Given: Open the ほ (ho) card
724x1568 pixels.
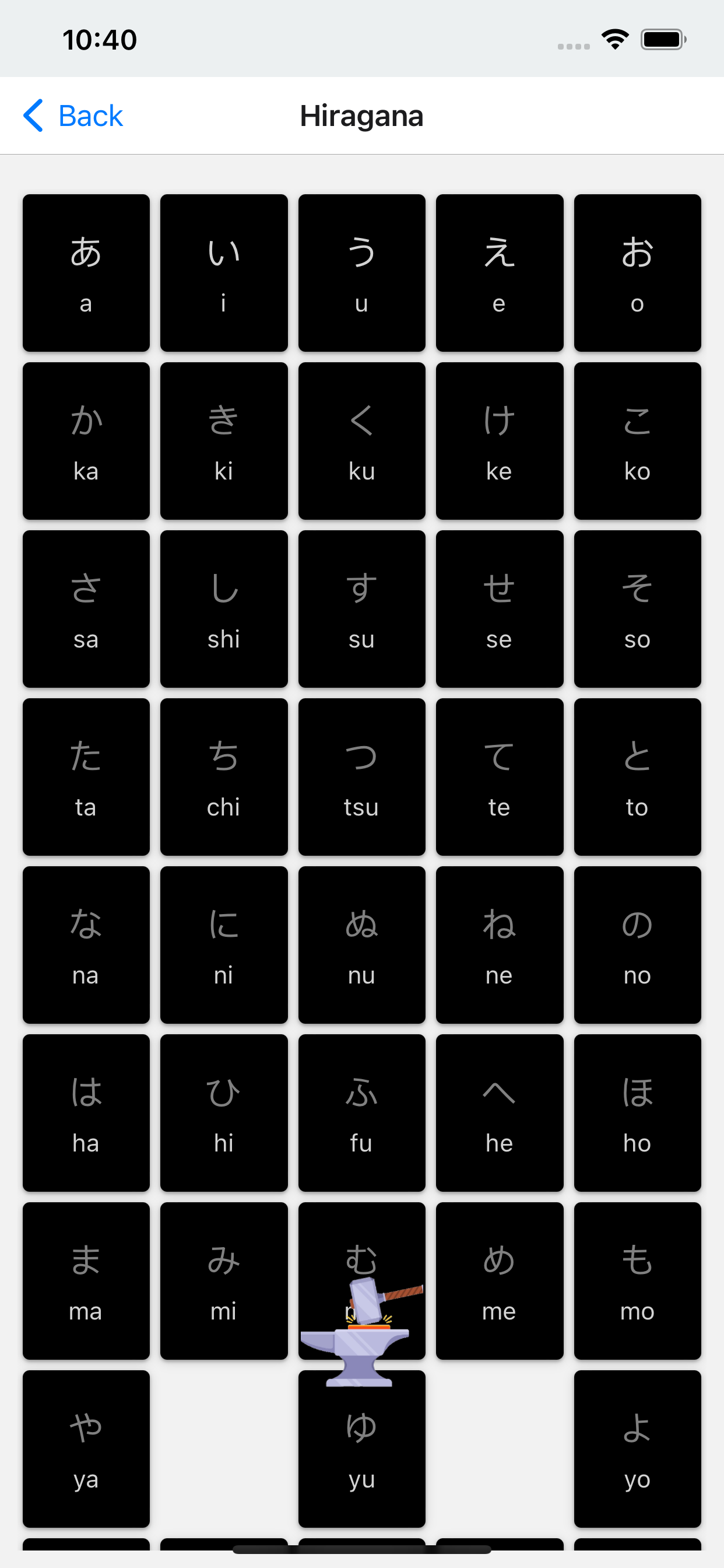Looking at the screenshot, I should 637,1112.
